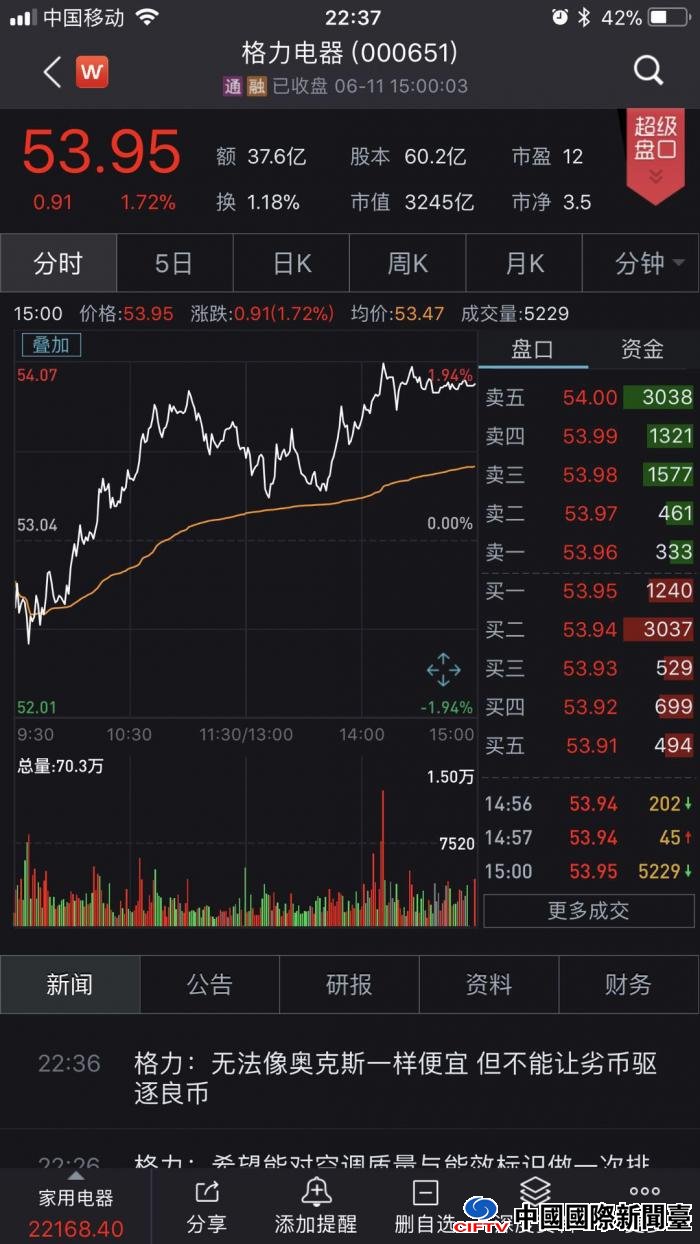
Task: Tap the 叠加 overlay button
Action: pyautogui.click(x=51, y=345)
